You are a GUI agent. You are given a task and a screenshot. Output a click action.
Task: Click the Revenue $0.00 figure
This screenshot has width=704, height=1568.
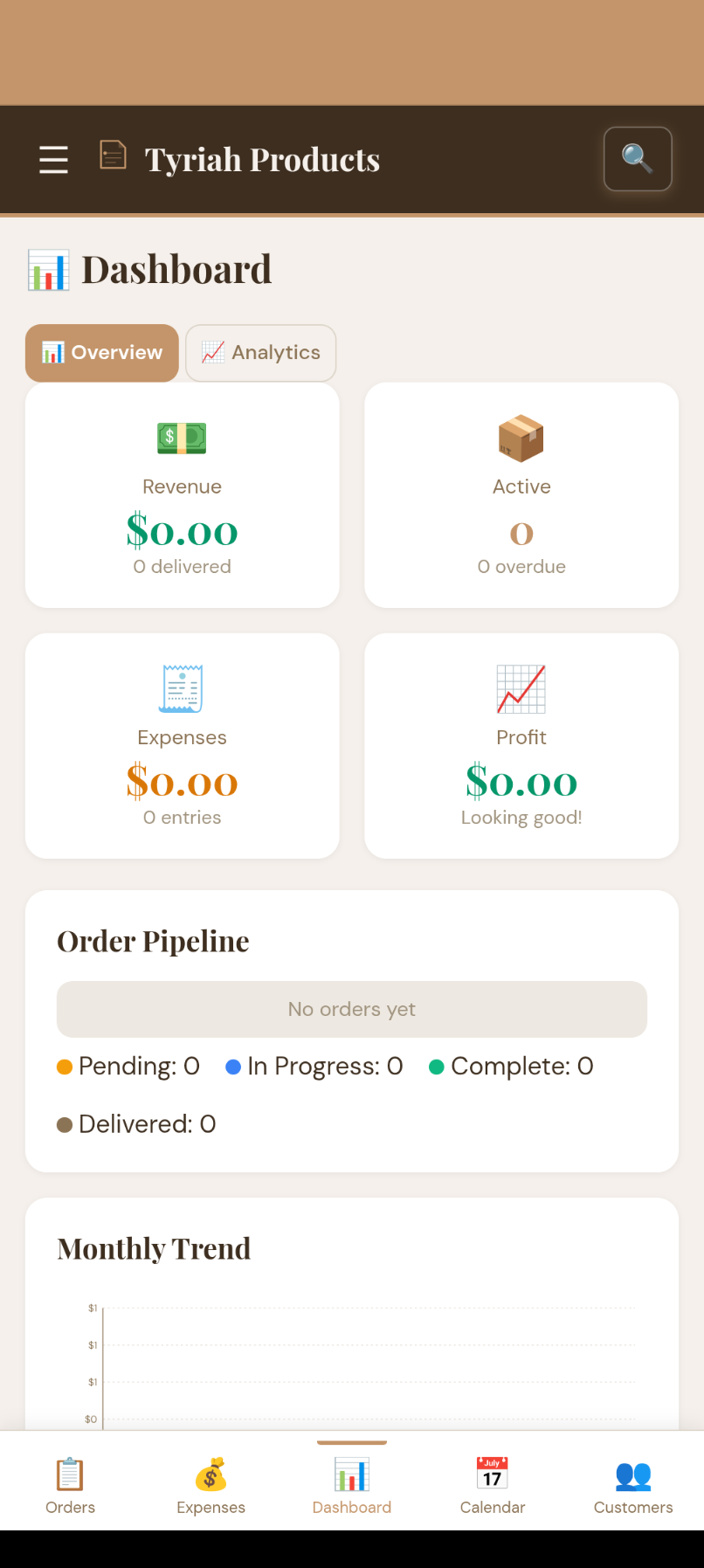(182, 531)
